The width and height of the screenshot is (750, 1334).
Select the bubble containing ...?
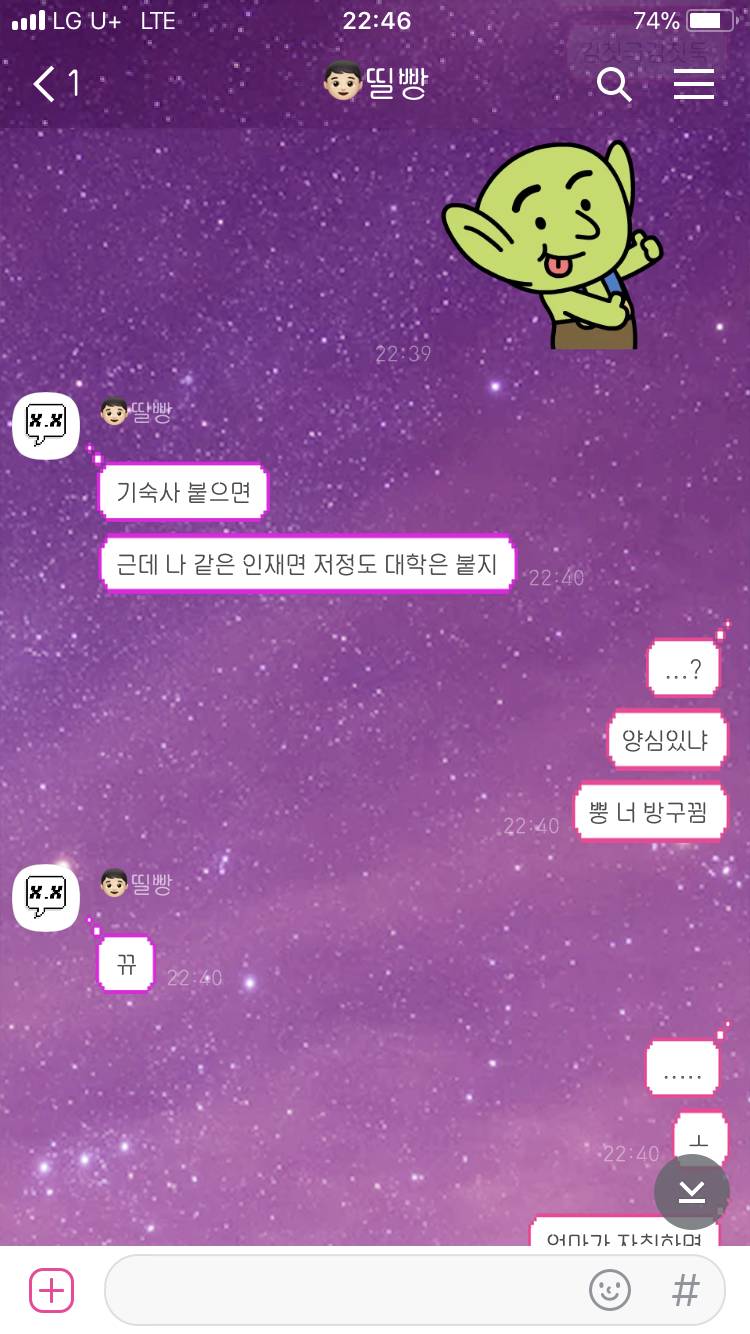click(x=684, y=668)
